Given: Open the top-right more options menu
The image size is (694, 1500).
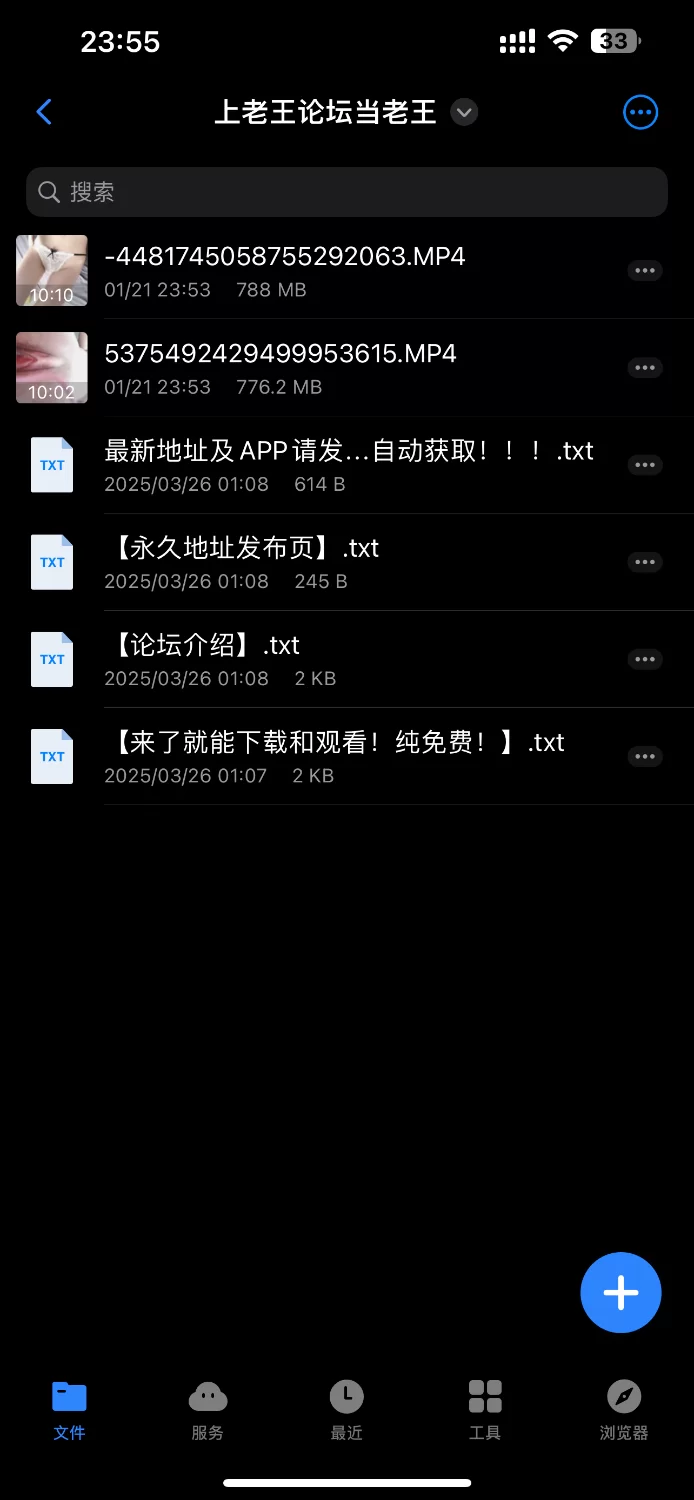Looking at the screenshot, I should pos(640,112).
